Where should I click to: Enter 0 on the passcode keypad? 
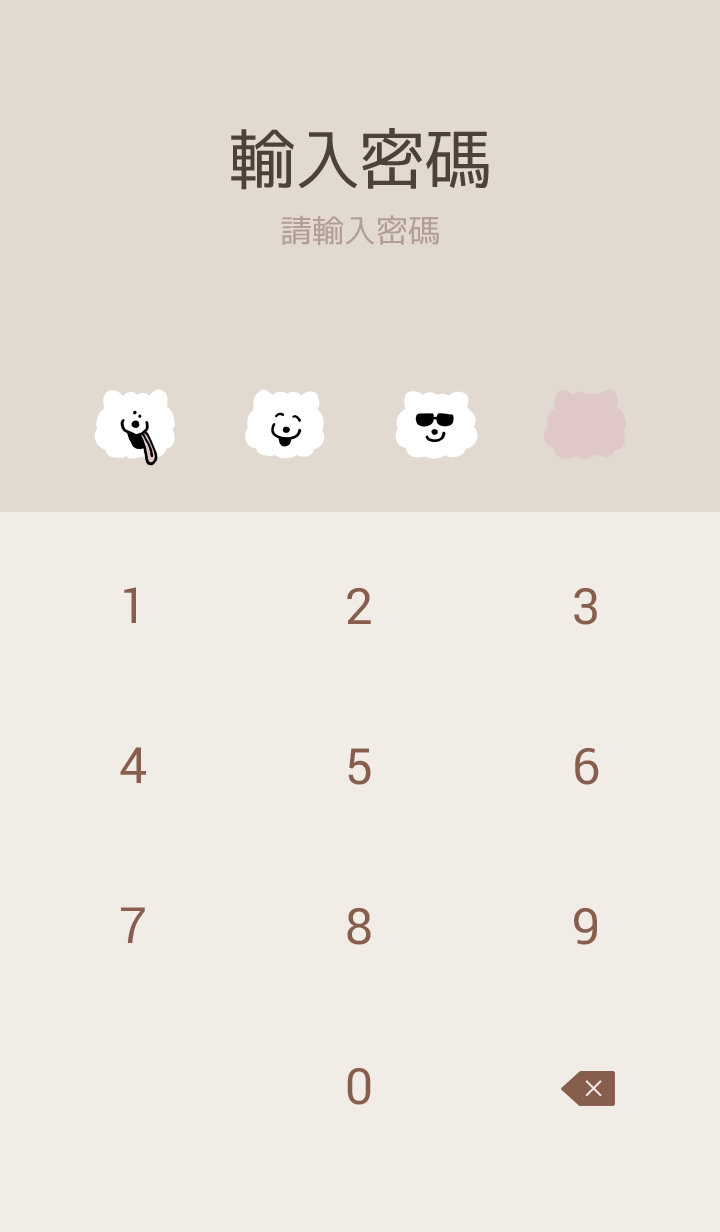pyautogui.click(x=359, y=1087)
